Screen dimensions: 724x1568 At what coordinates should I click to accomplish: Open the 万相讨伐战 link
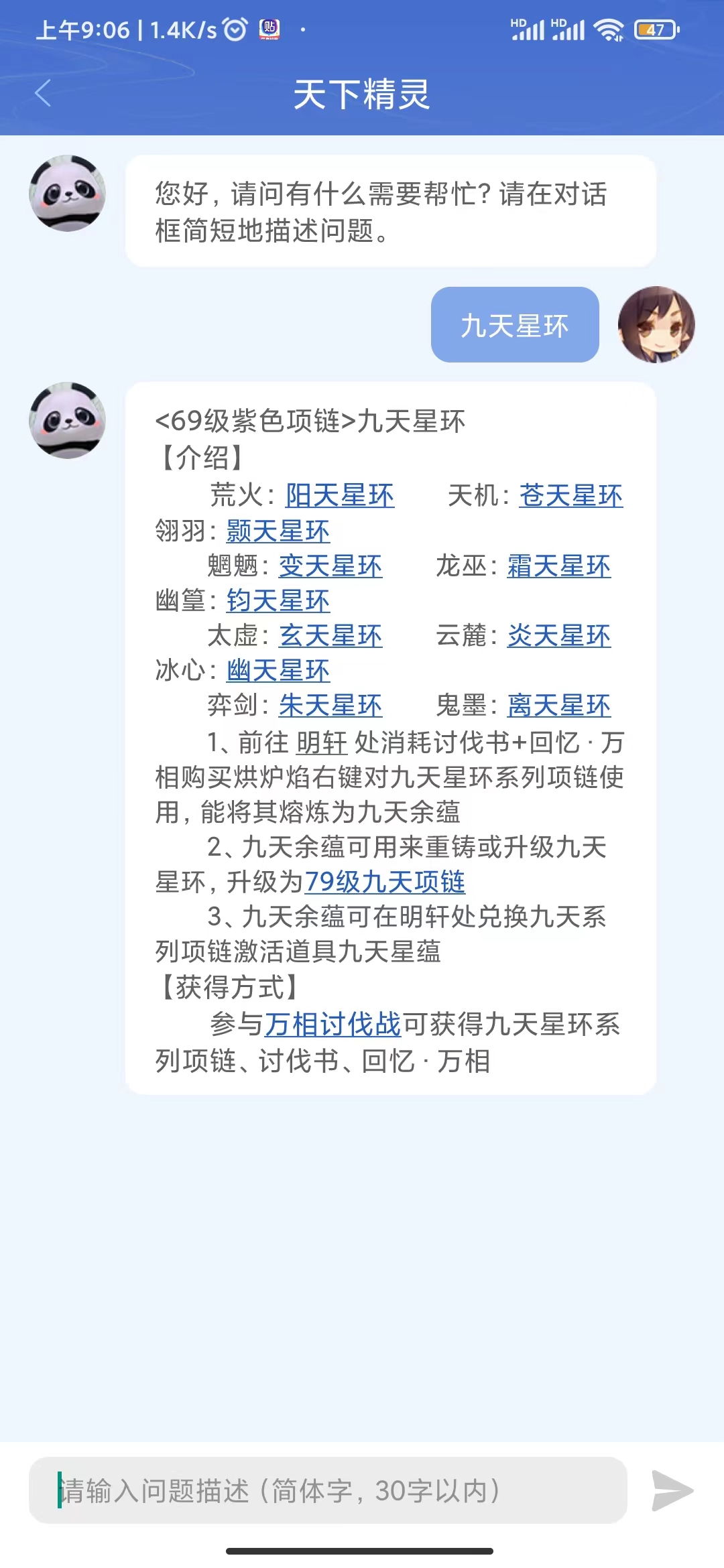[x=333, y=1025]
